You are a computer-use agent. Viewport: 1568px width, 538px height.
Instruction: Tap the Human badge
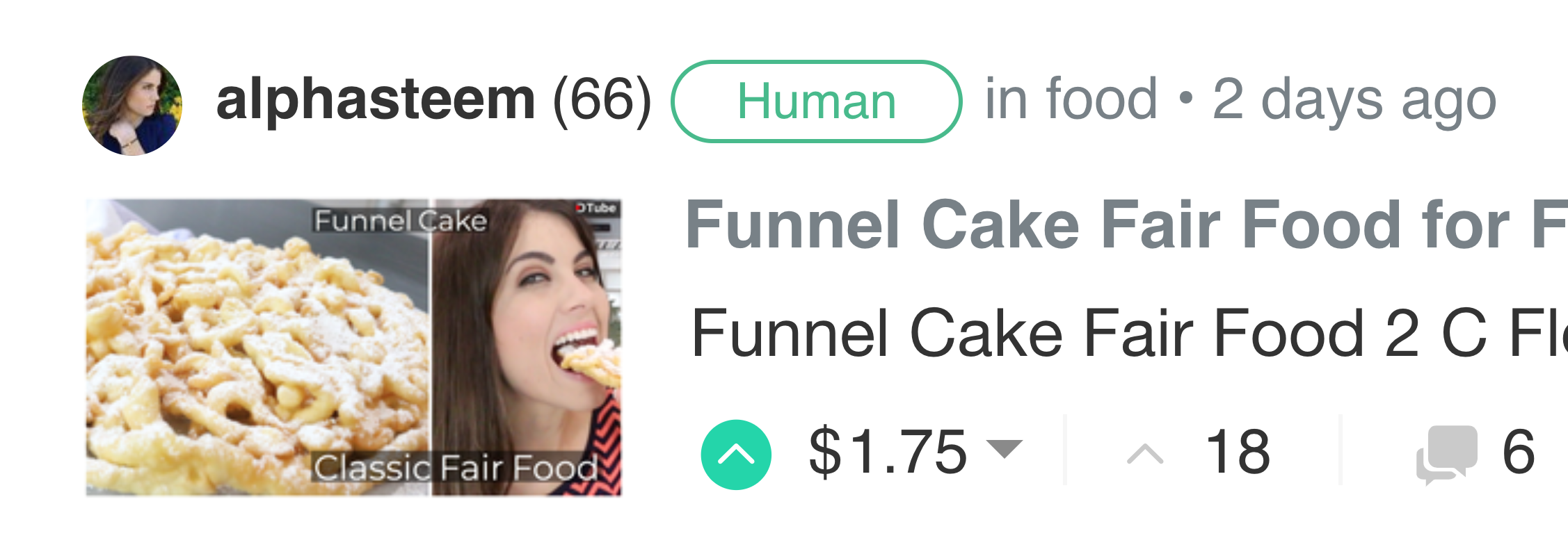click(x=817, y=101)
